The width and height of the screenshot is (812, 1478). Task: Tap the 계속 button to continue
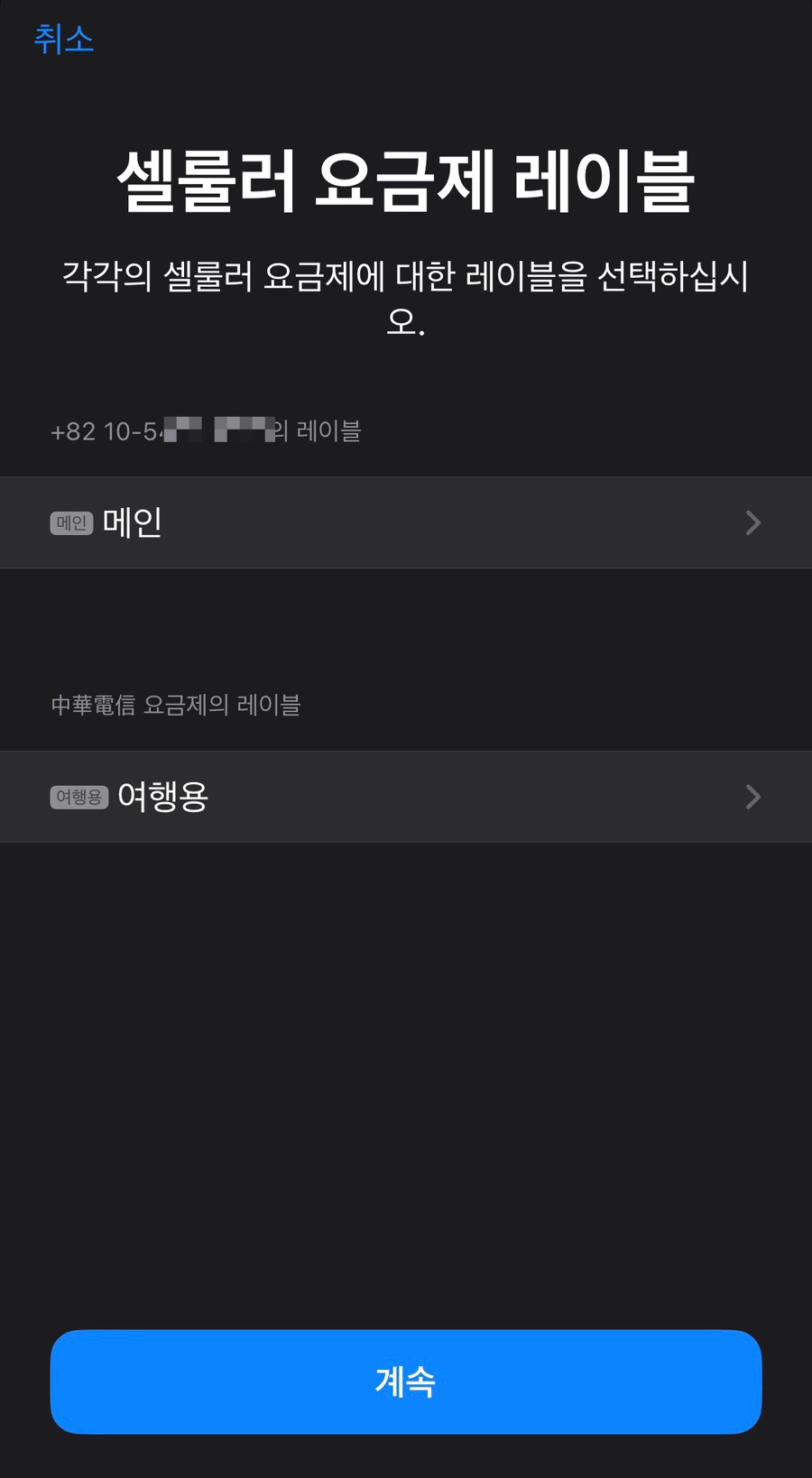(x=406, y=1381)
